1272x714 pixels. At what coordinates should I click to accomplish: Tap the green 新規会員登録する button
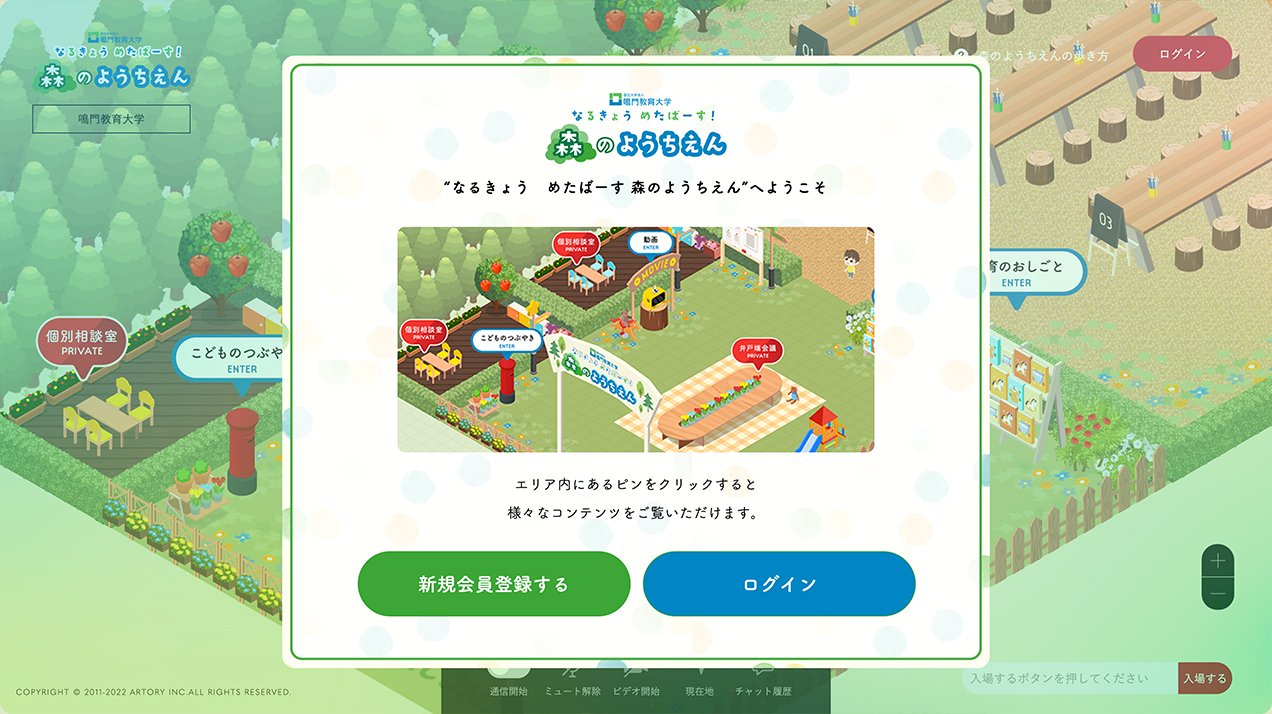[x=494, y=584]
